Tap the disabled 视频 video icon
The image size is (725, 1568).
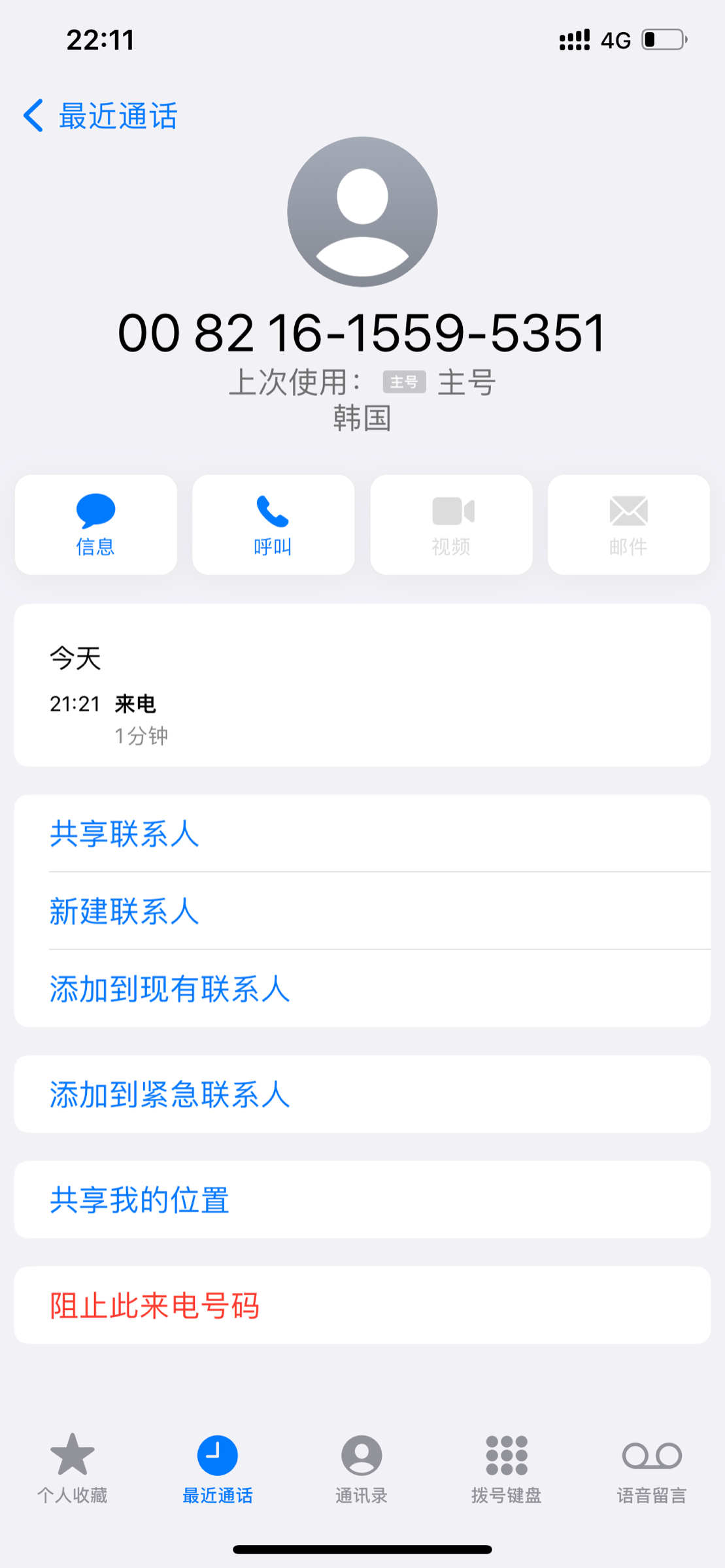451,516
